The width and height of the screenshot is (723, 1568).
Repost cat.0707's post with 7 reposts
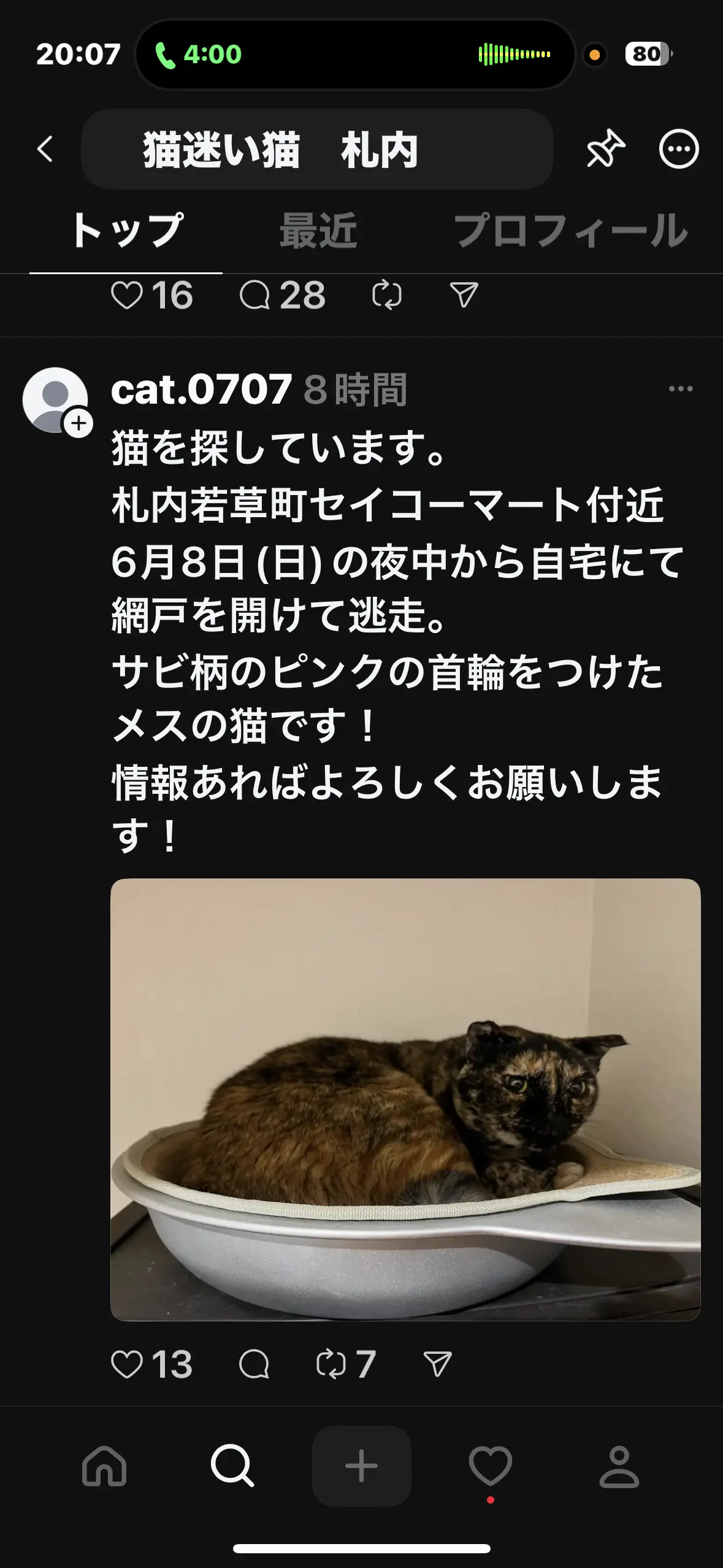tap(331, 1364)
